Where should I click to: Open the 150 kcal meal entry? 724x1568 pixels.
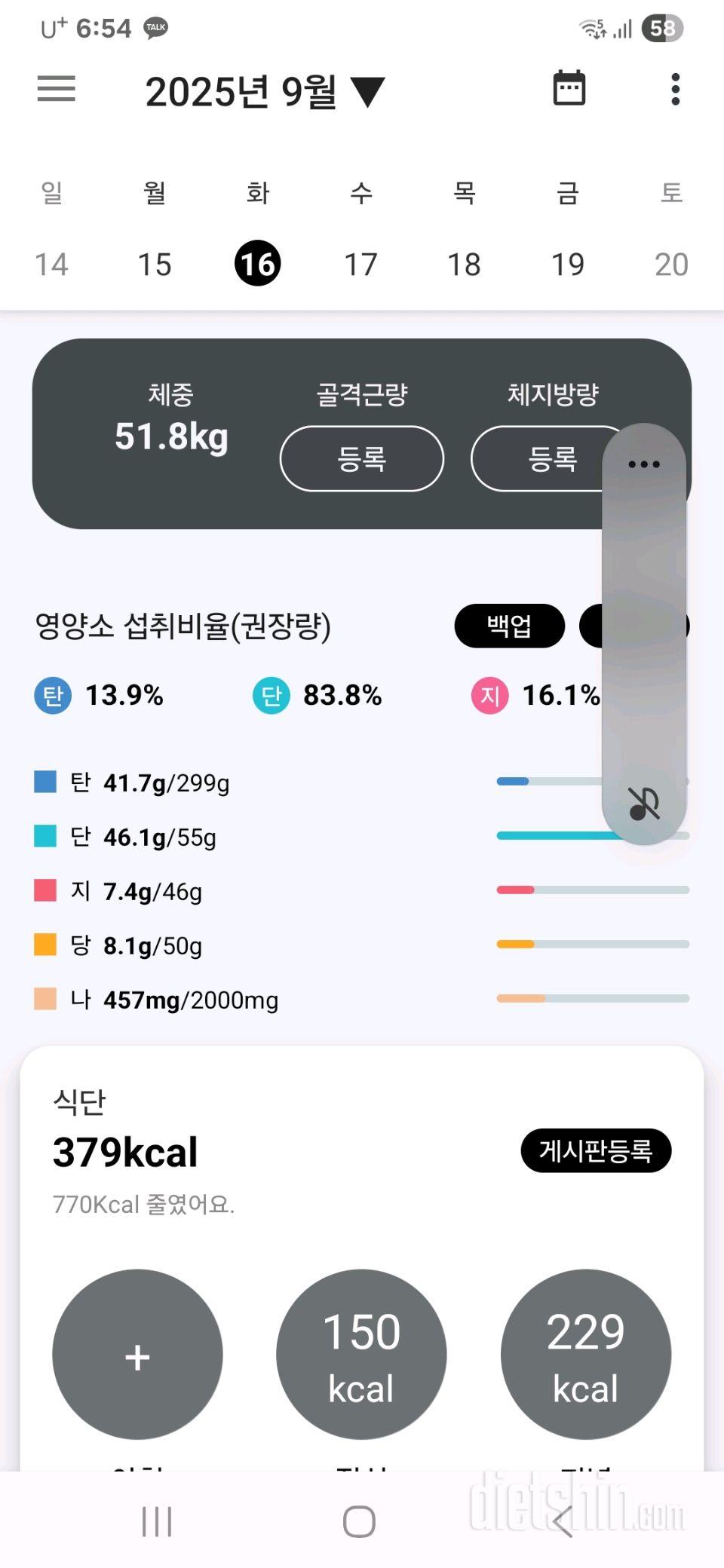point(361,1354)
